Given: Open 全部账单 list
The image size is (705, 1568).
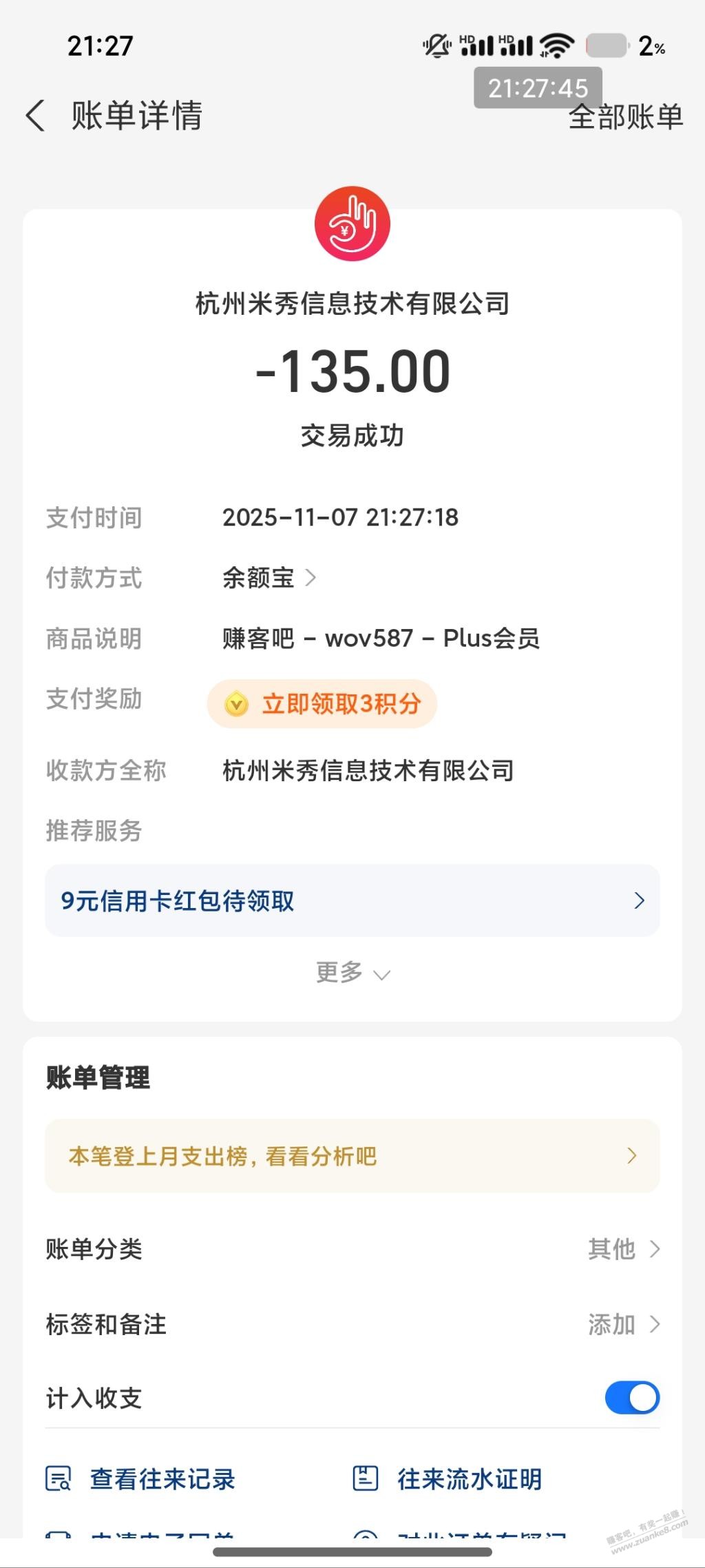Looking at the screenshot, I should (625, 118).
